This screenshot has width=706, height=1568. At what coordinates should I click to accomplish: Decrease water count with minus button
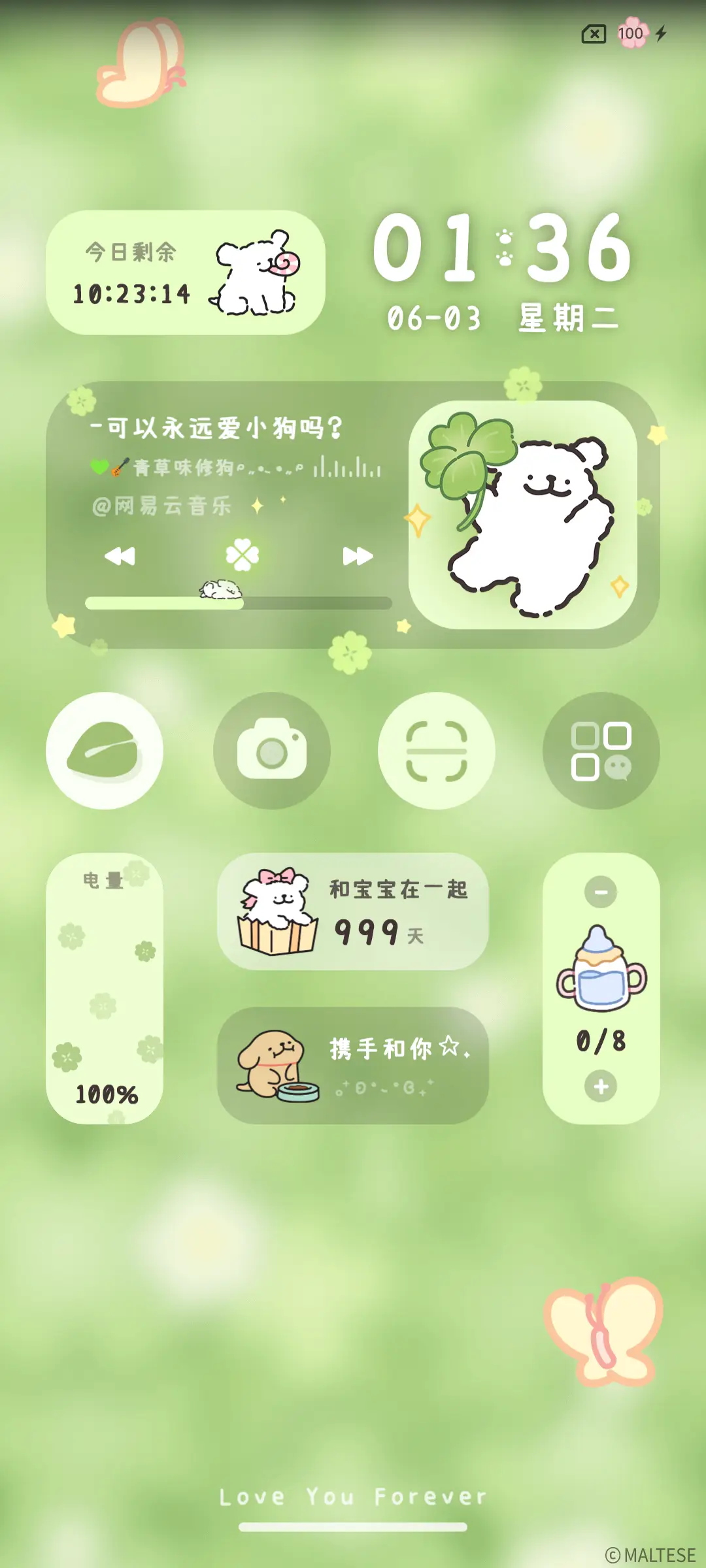coord(602,890)
